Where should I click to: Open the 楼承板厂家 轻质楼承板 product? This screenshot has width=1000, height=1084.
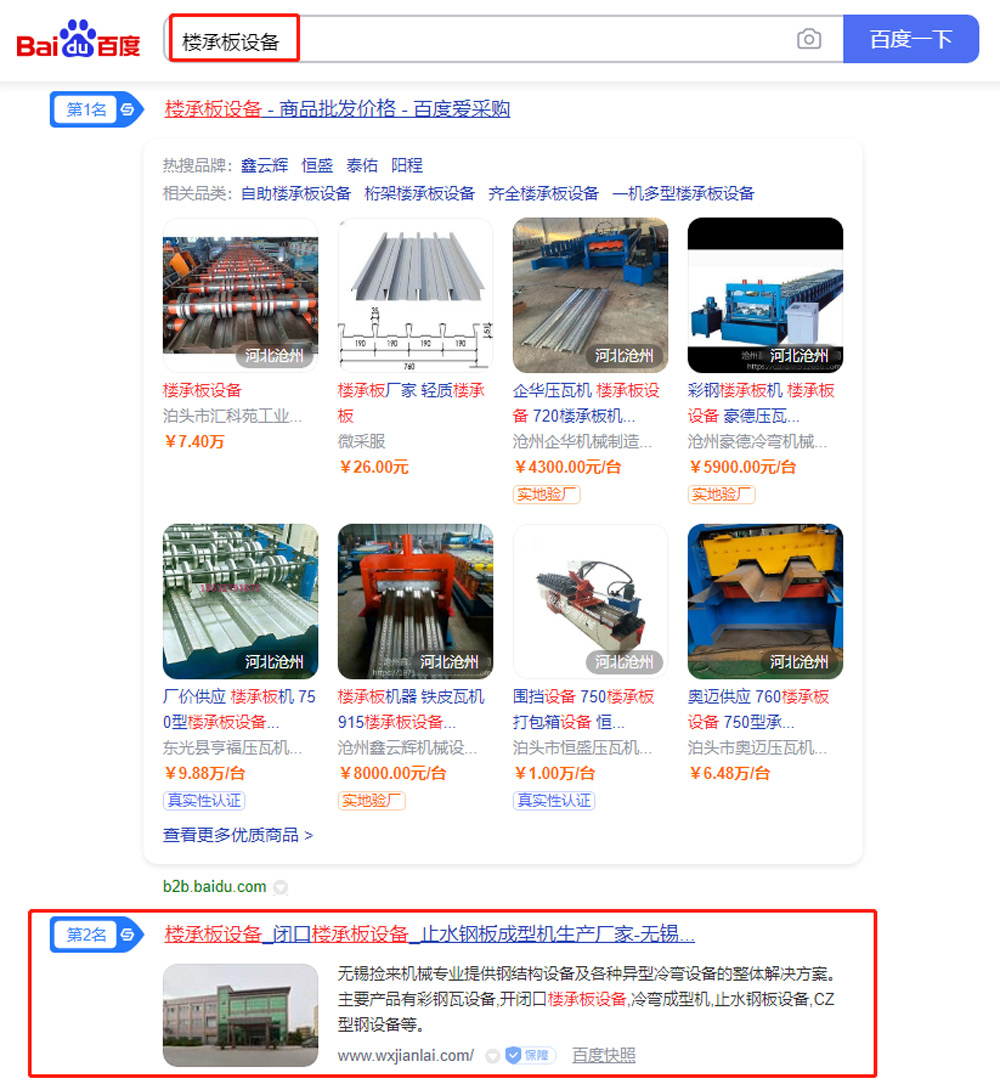[415, 296]
